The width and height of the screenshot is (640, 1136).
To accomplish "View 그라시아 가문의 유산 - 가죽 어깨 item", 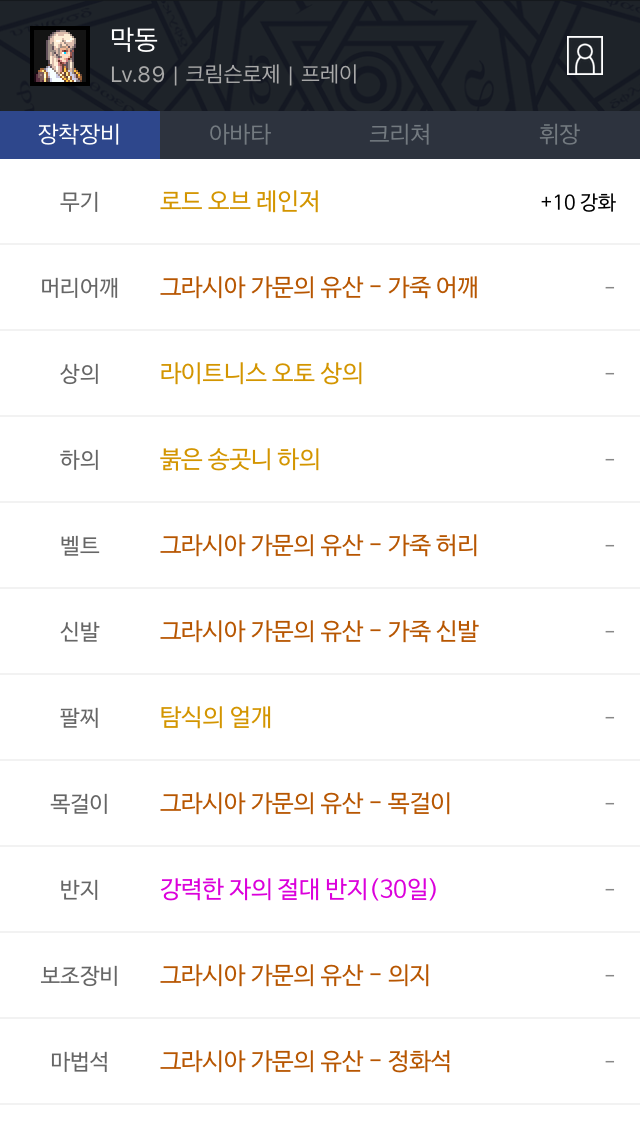I will tap(319, 288).
